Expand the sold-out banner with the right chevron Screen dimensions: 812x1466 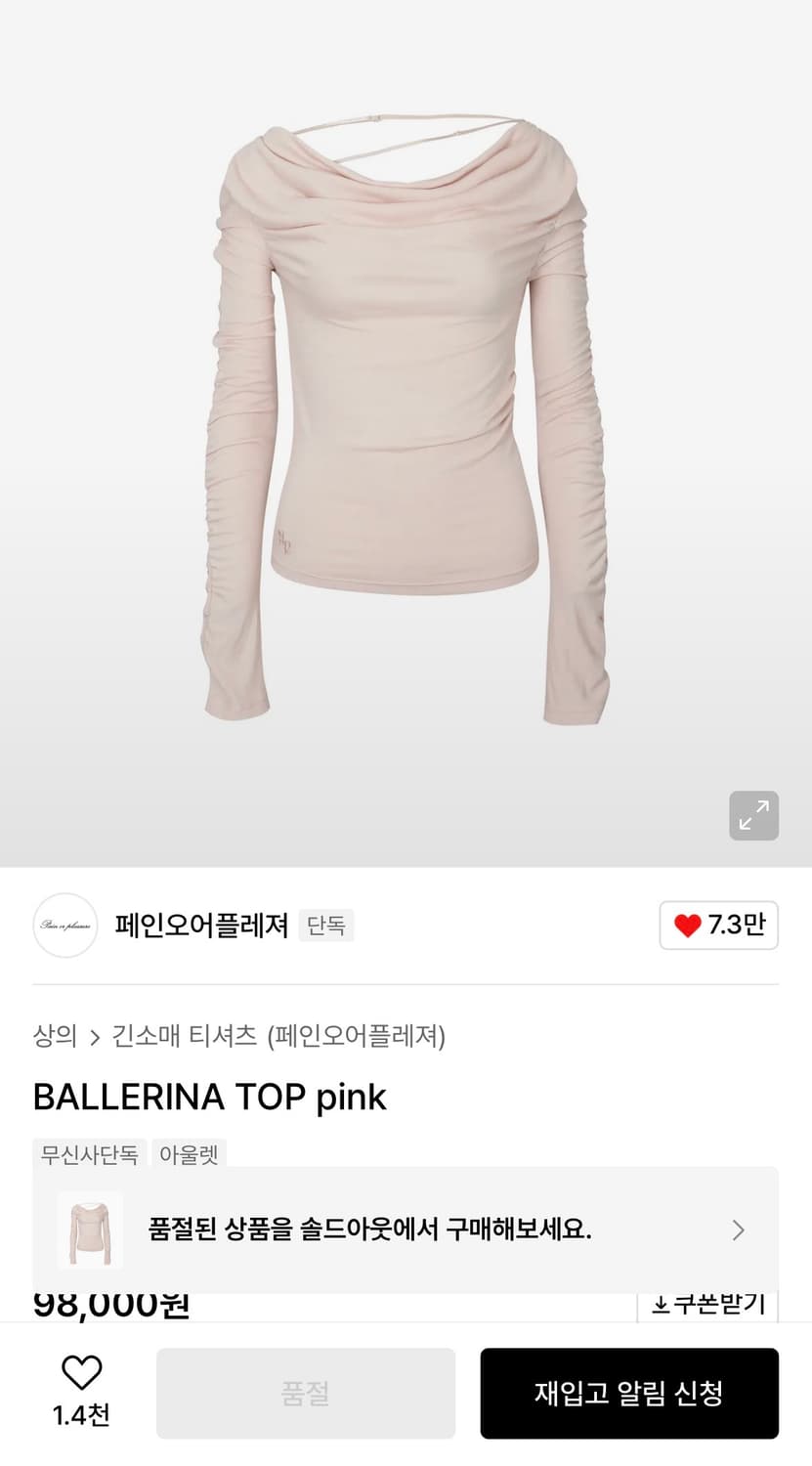coord(738,1229)
